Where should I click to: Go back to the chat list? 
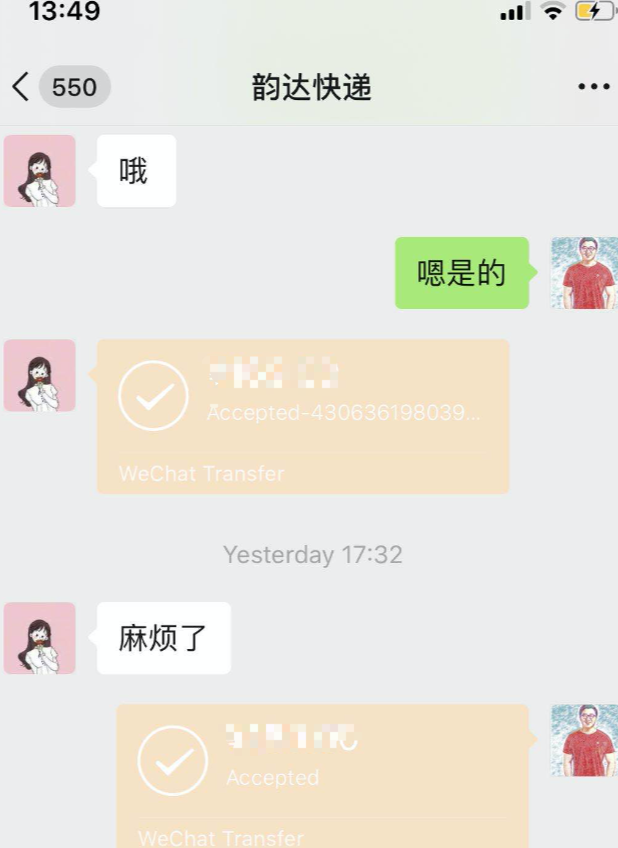point(22,87)
